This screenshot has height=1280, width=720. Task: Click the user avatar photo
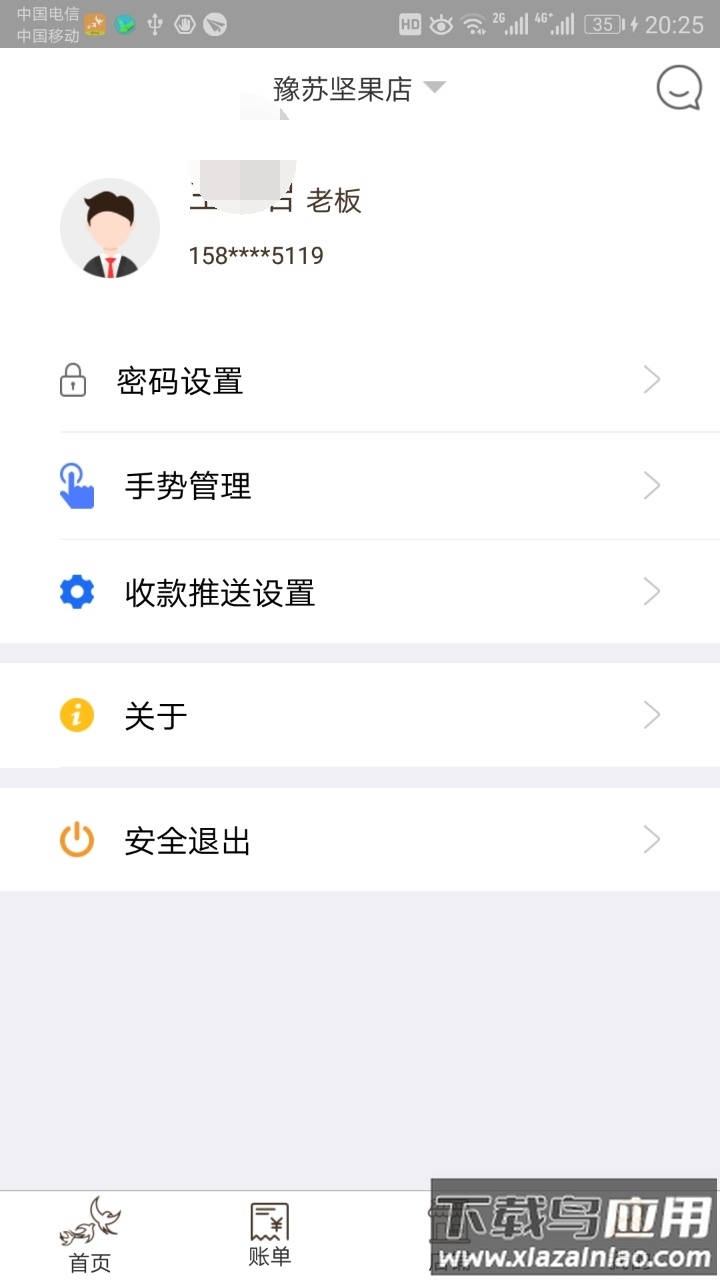click(x=110, y=228)
